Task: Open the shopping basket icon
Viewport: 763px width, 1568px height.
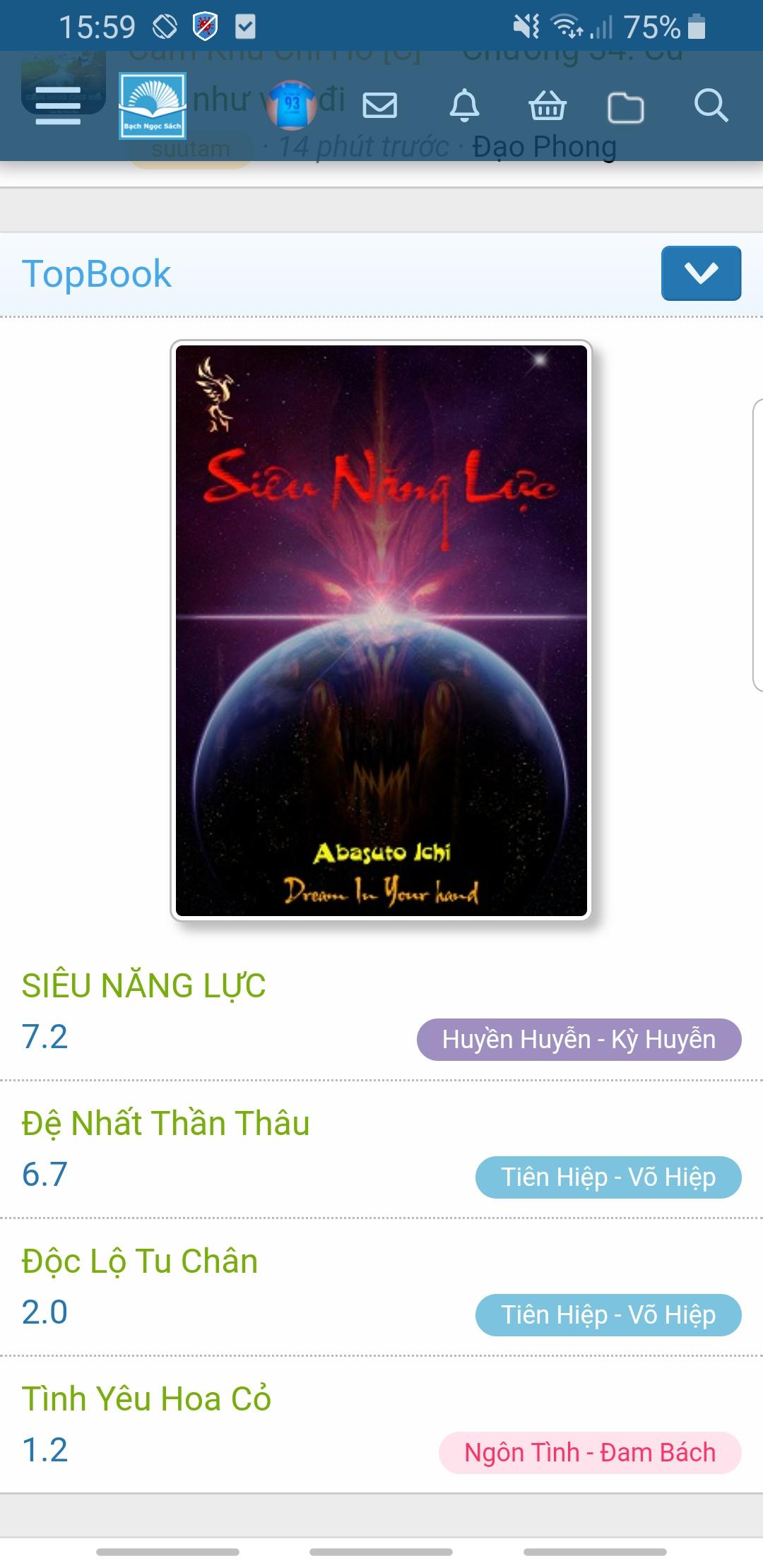Action: [548, 107]
